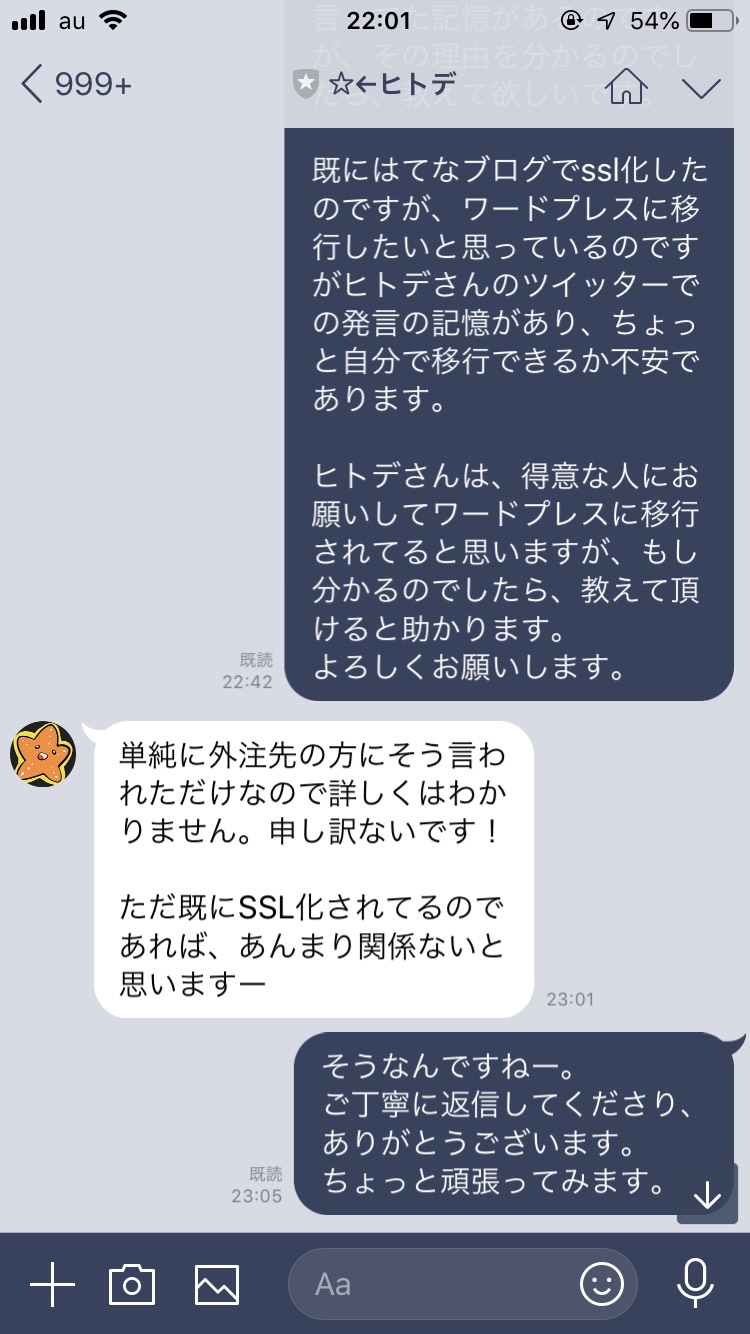Expand the chat menu chevron
The image size is (750, 1334).
click(702, 87)
